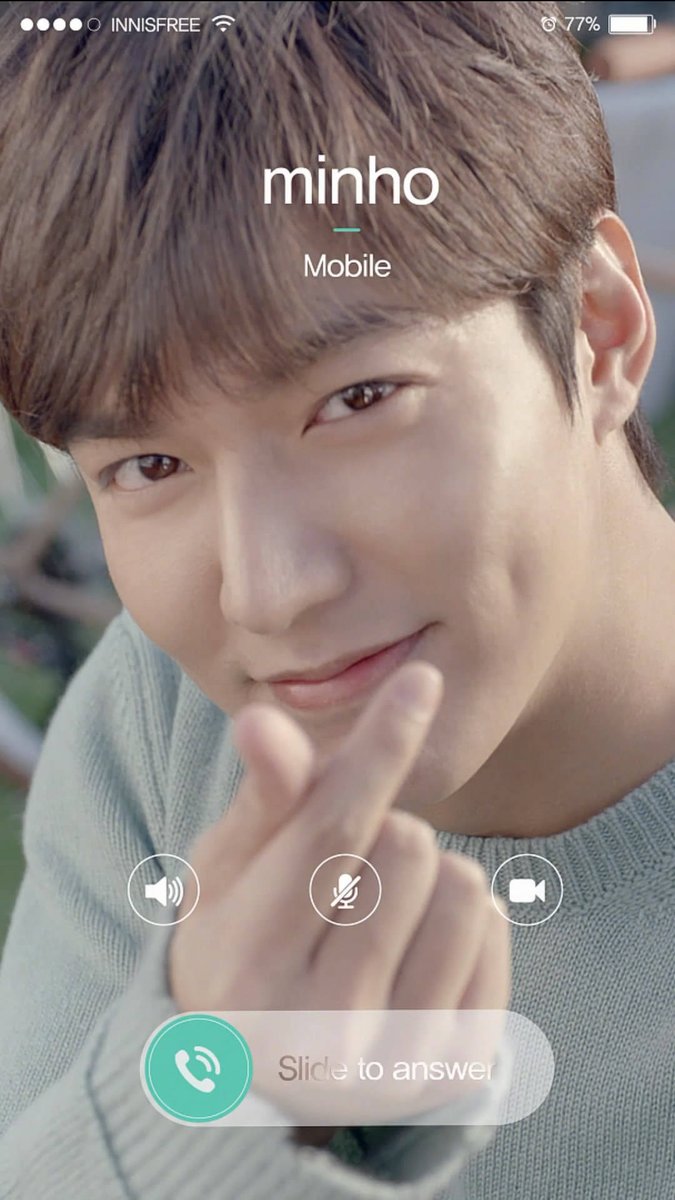Switch to video call
The image size is (675, 1200).
[x=526, y=889]
